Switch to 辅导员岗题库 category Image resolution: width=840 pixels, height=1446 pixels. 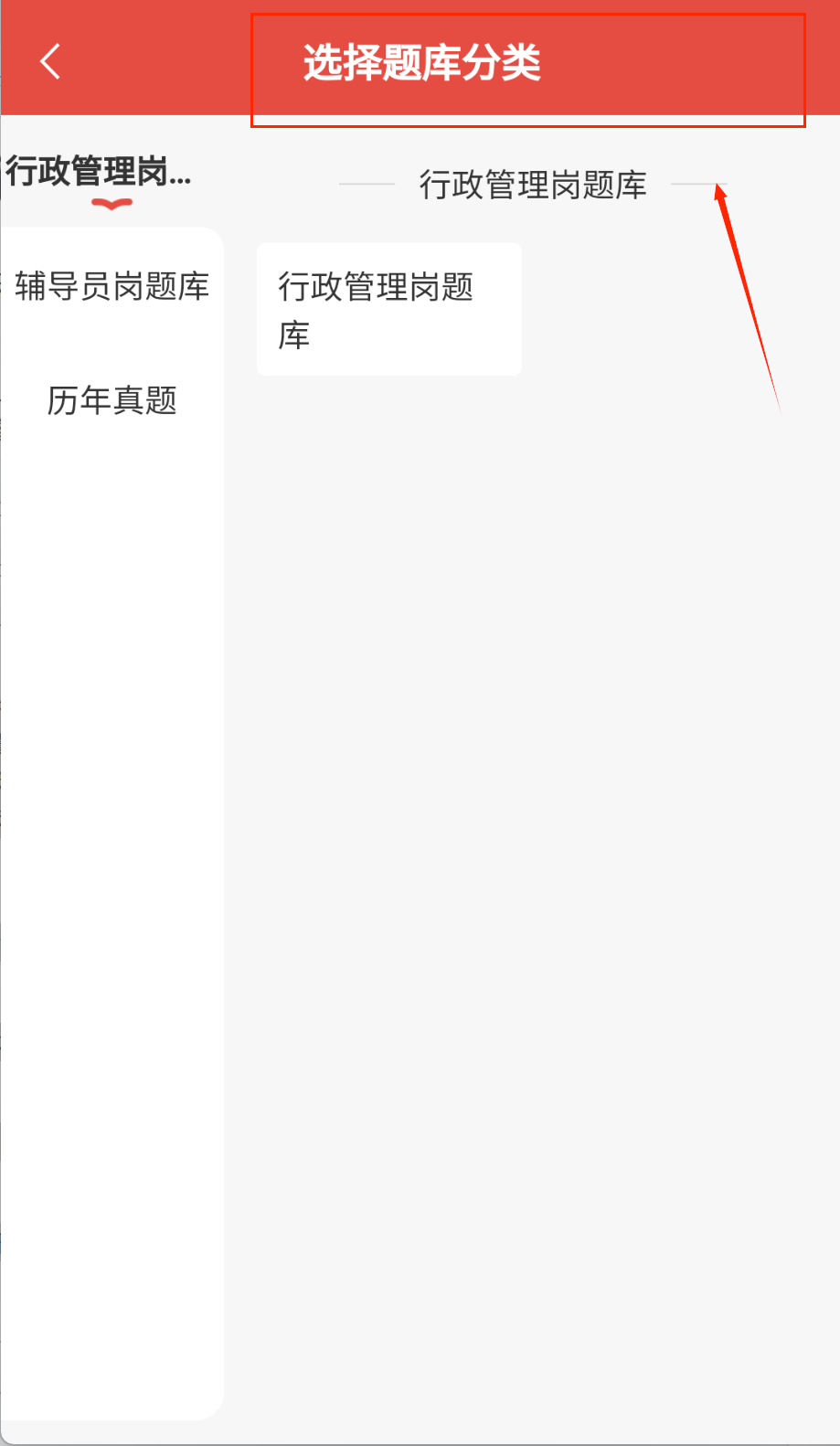[x=112, y=286]
